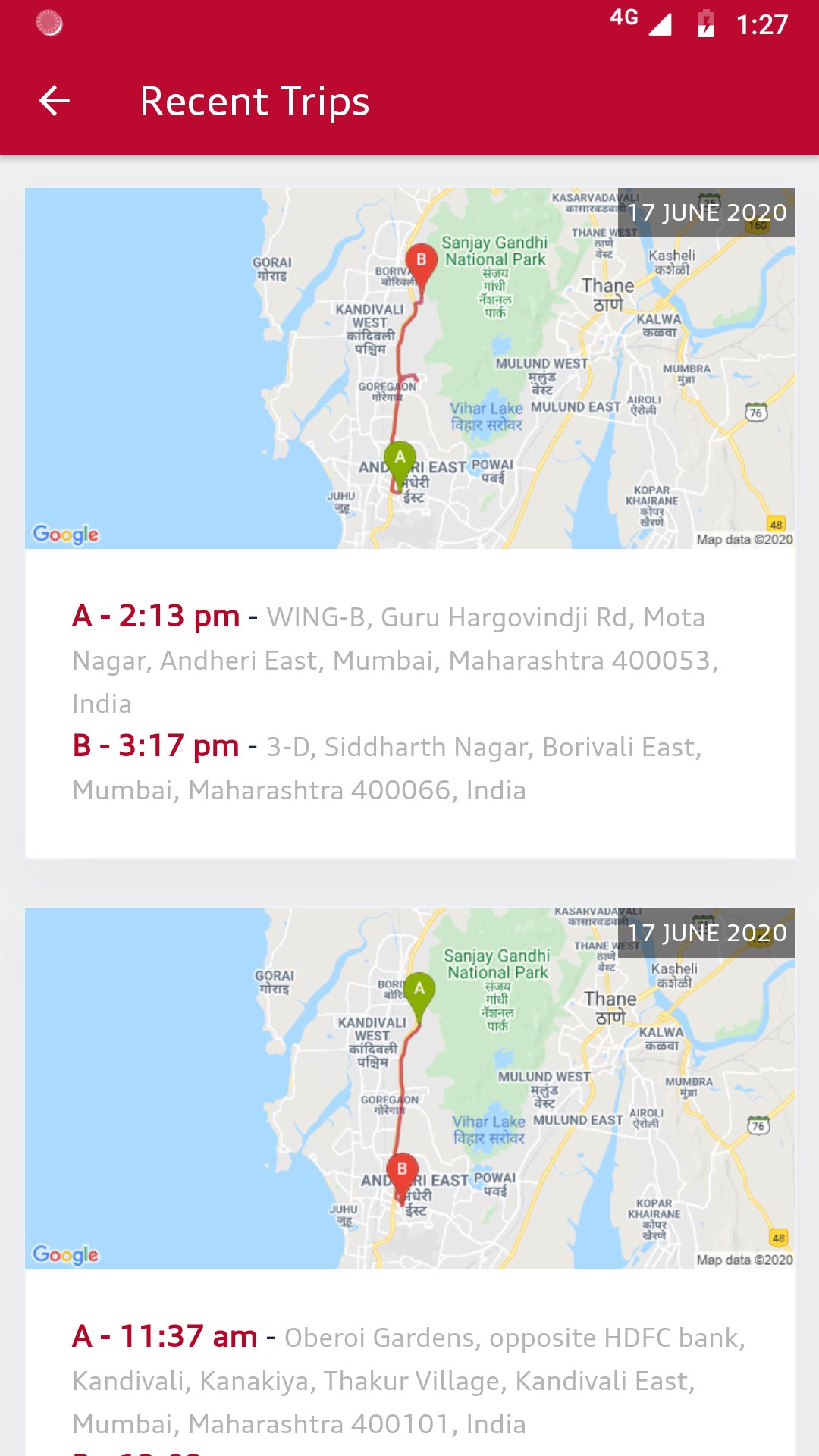This screenshot has width=819, height=1456.
Task: Go back from Recent Trips
Action: 55,101
